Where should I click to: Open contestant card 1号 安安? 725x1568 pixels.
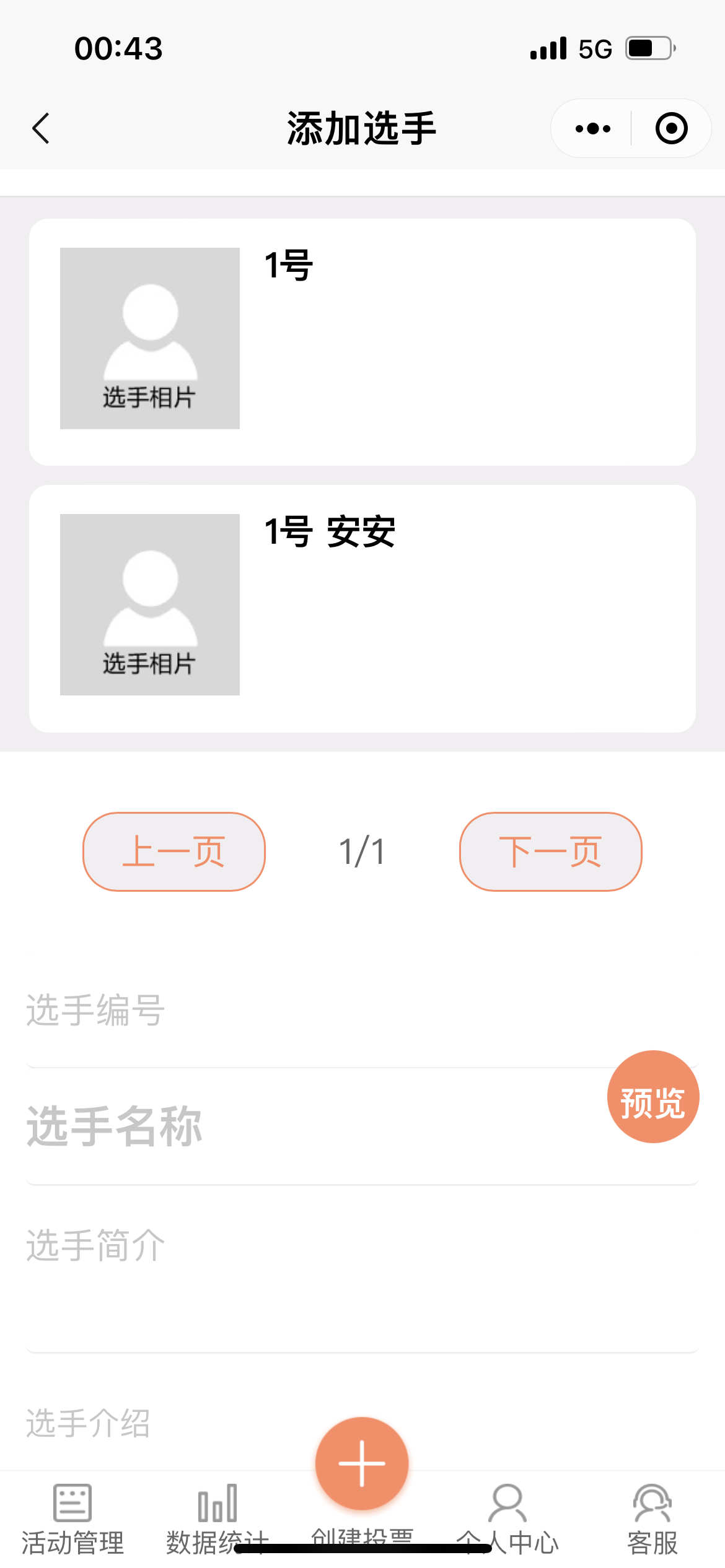362,609
